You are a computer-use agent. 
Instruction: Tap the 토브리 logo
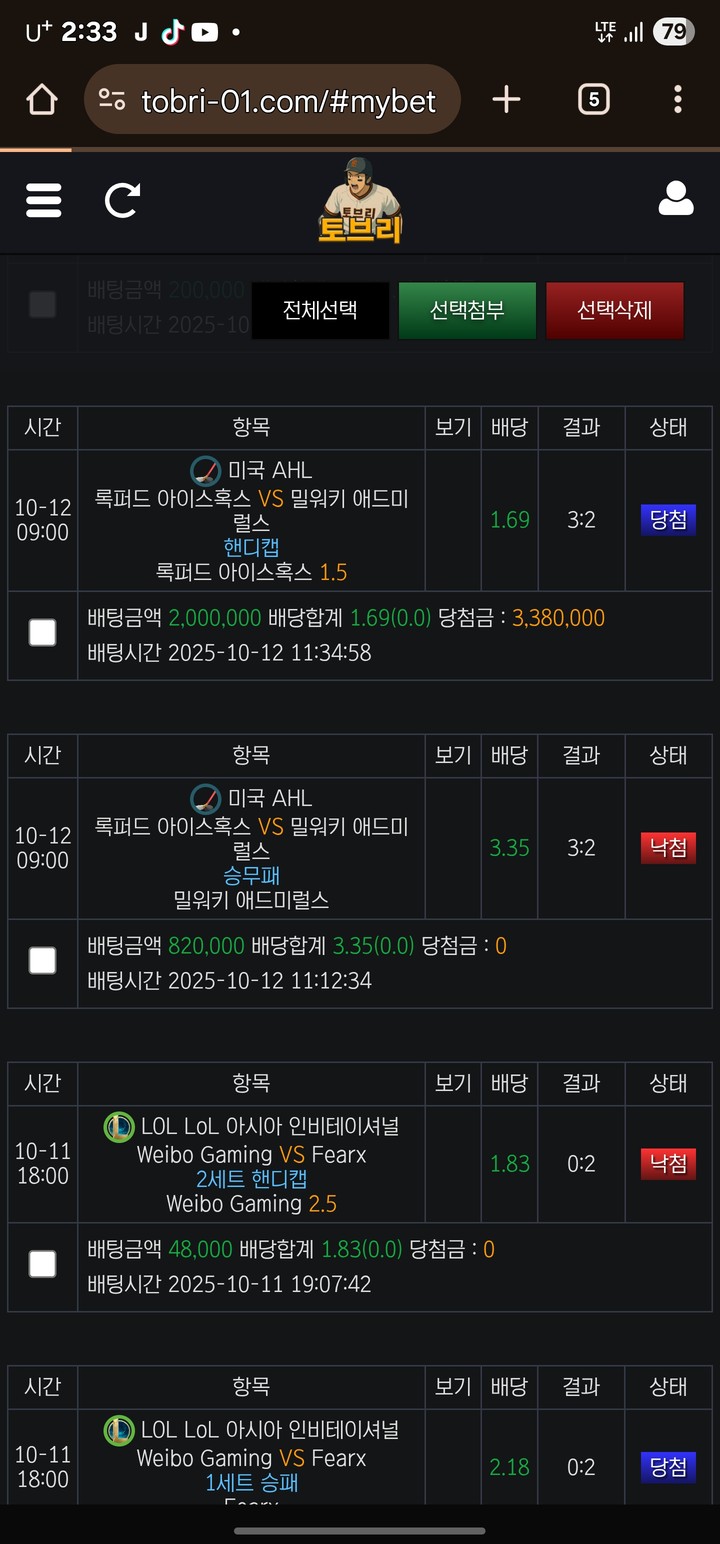[x=360, y=201]
